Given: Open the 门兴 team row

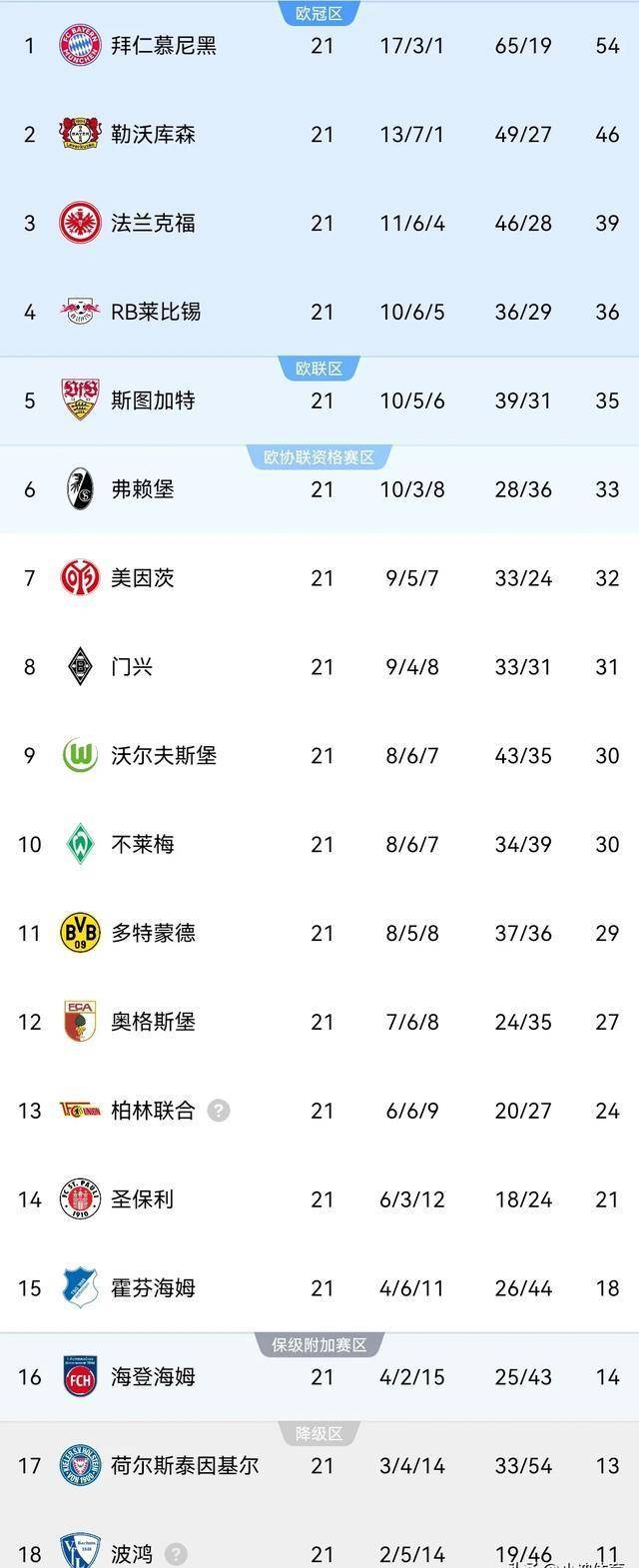Looking at the screenshot, I should (x=132, y=667).
